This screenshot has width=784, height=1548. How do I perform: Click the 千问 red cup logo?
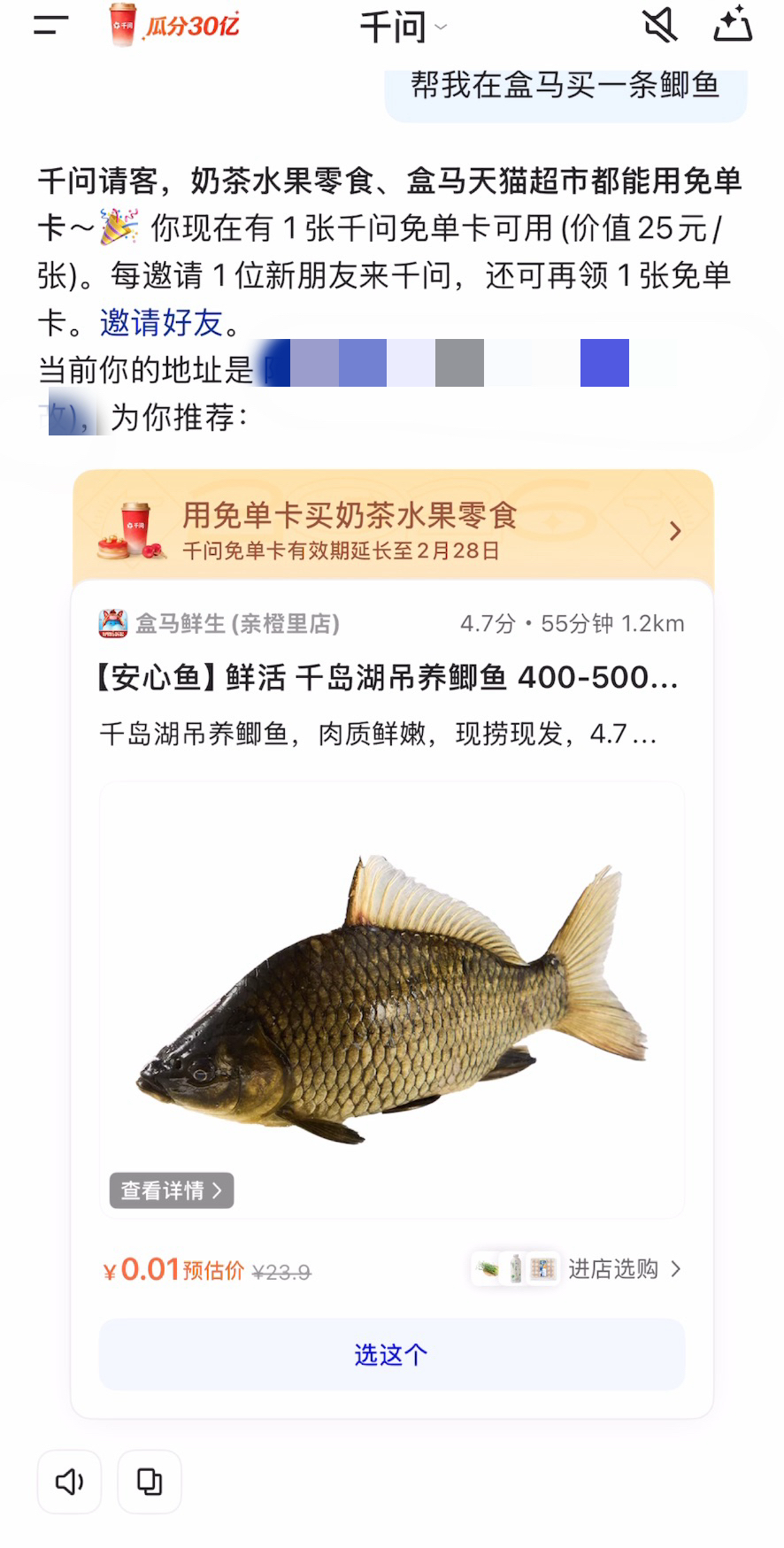(124, 27)
